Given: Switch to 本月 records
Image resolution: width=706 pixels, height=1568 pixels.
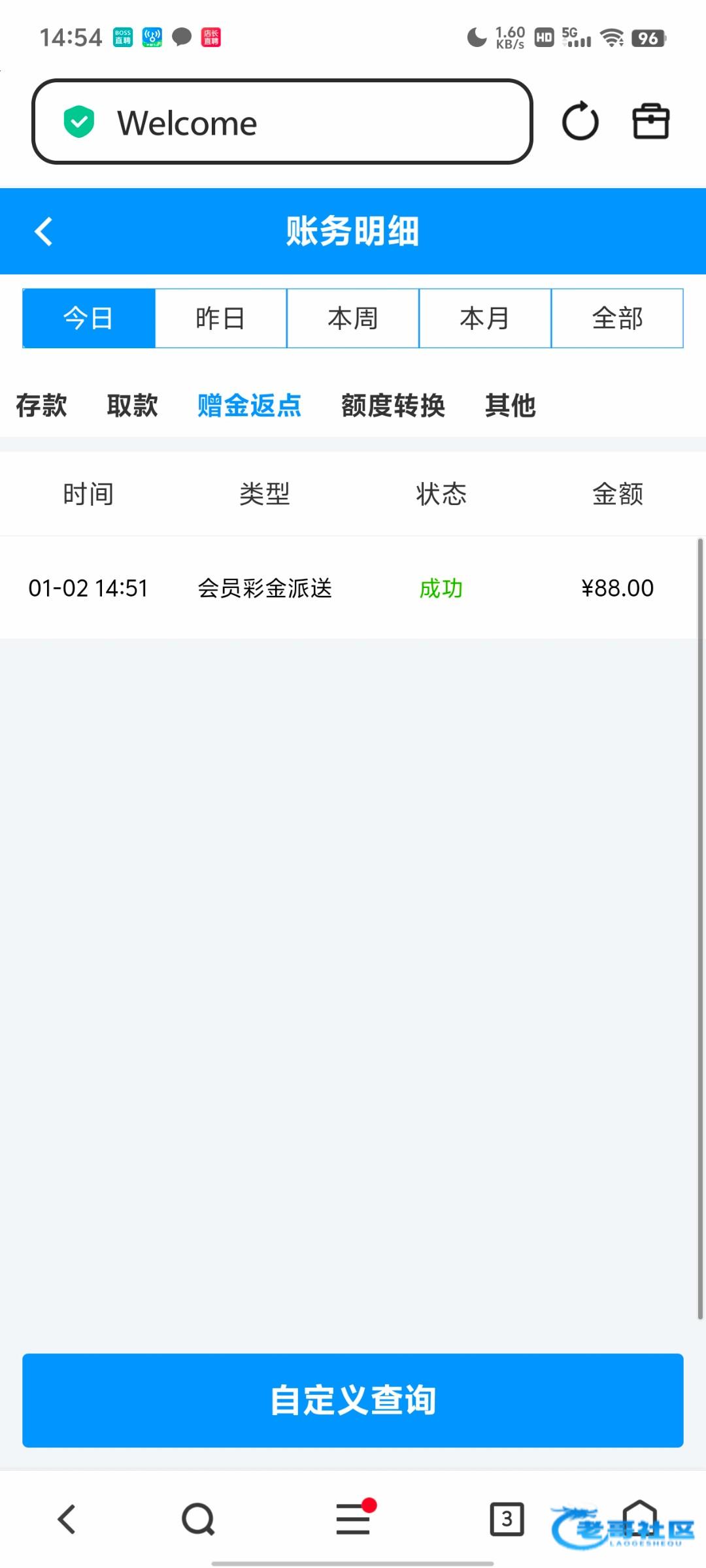Looking at the screenshot, I should [485, 318].
